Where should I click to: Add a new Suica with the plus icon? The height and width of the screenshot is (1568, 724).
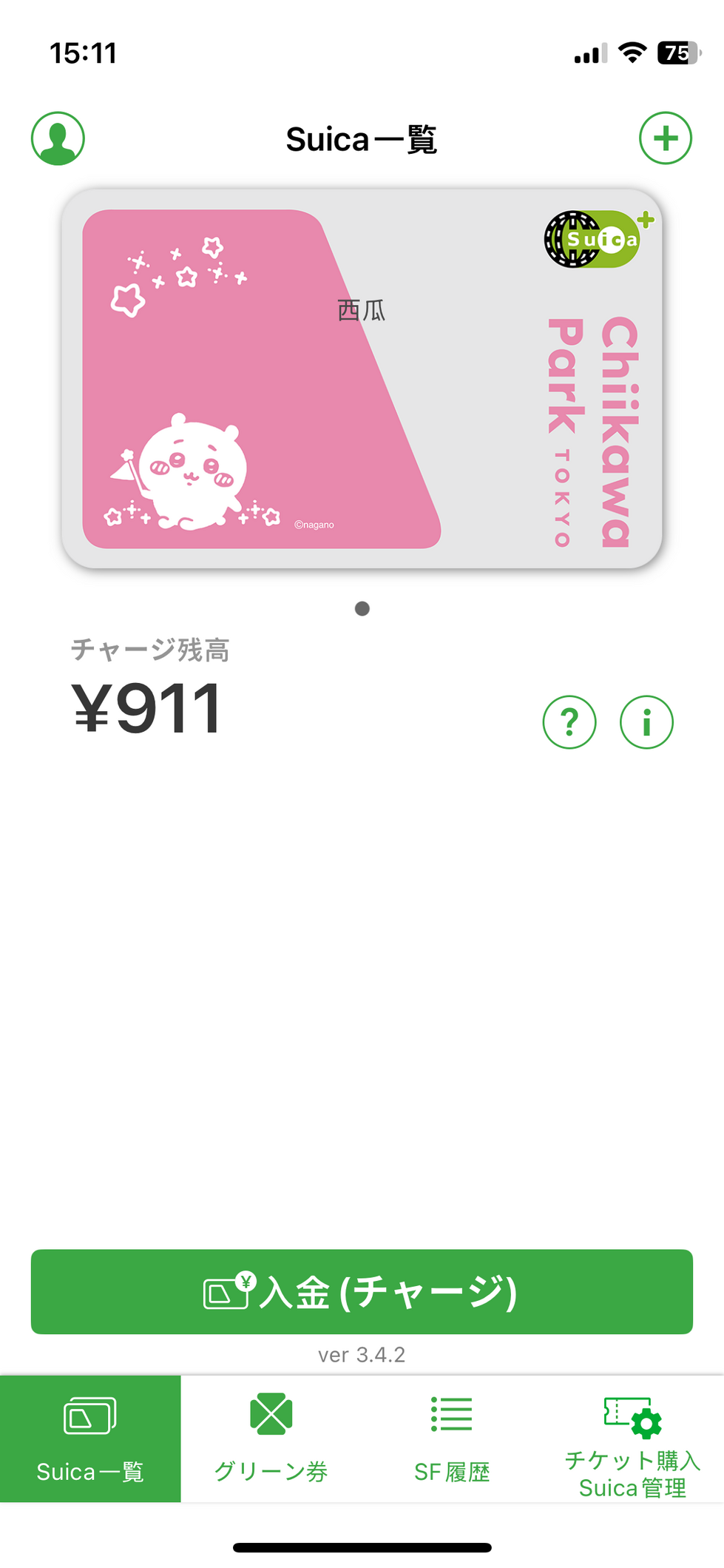pyautogui.click(x=666, y=138)
